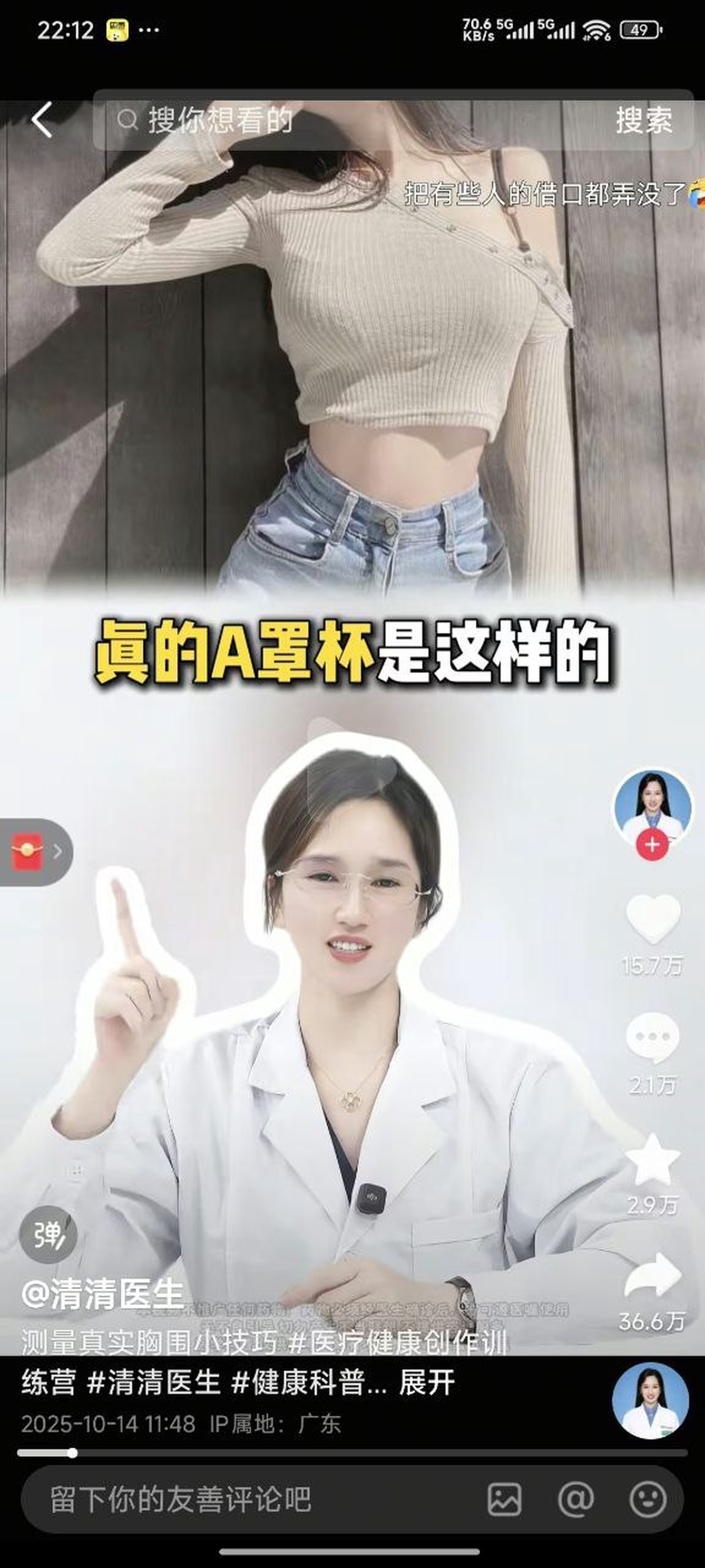Toggle the 弹 bullet comments button

pos(48,1235)
